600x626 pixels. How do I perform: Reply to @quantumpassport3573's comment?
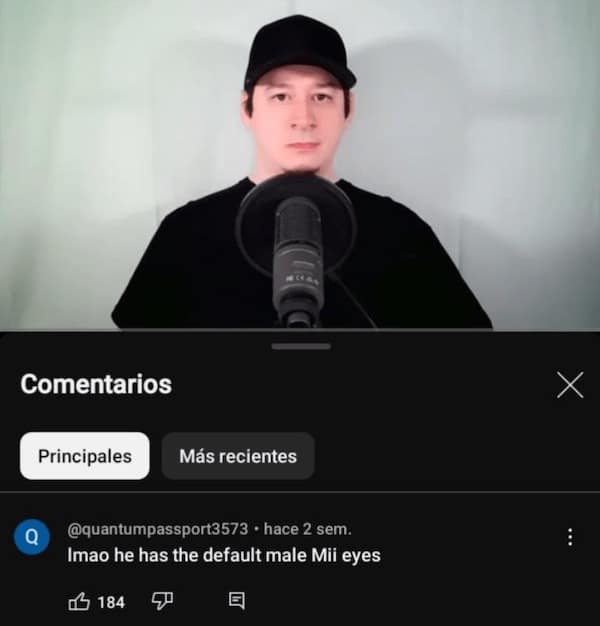point(237,601)
